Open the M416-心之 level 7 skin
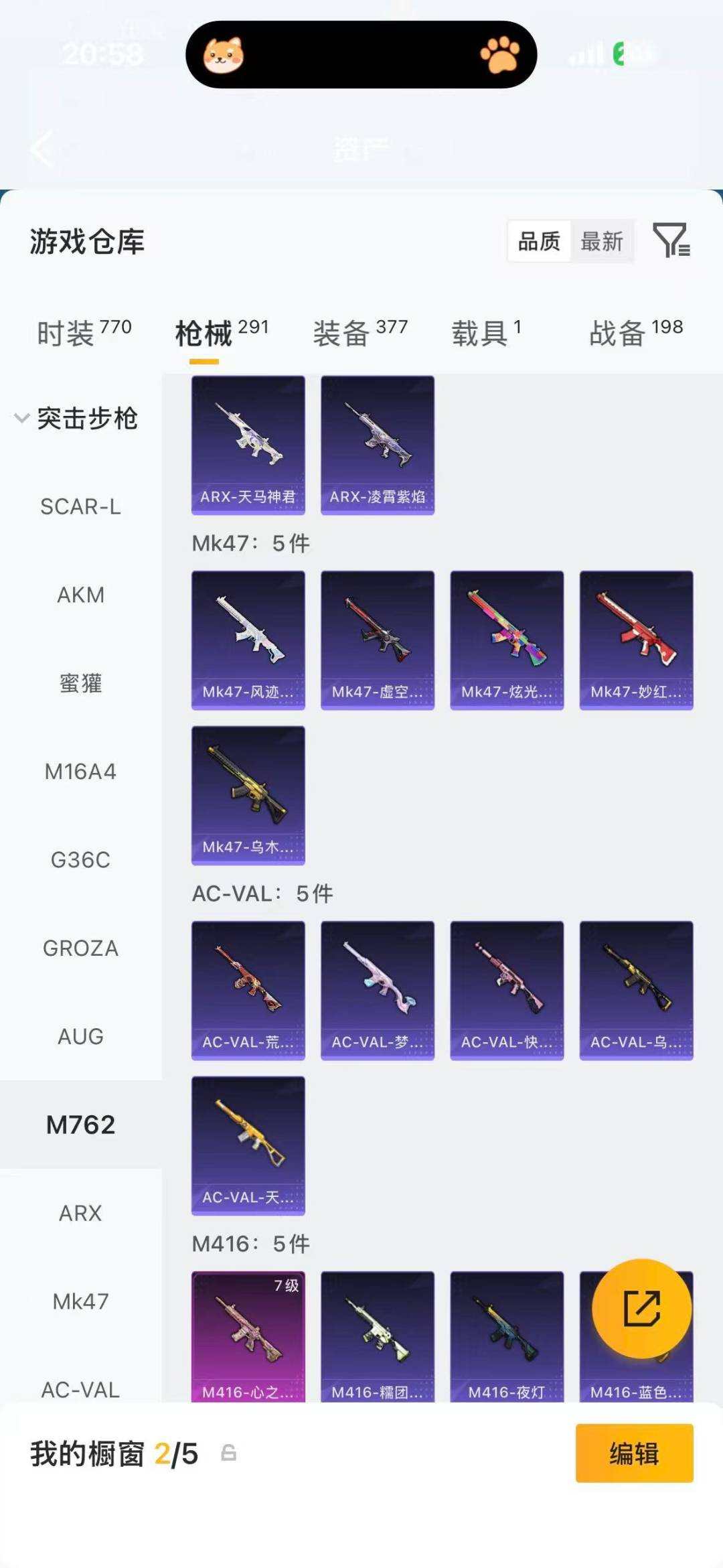The image size is (723, 1568). click(x=248, y=1336)
